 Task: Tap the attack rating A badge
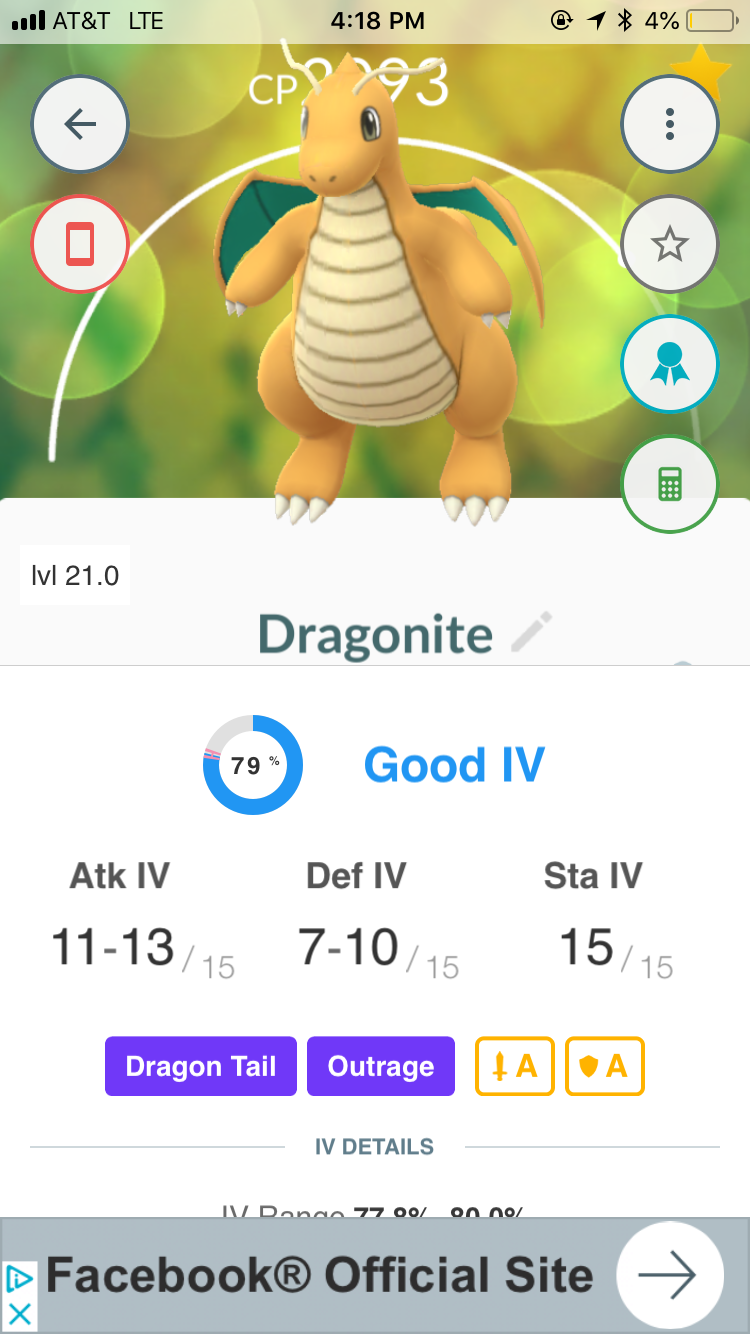coord(515,1066)
